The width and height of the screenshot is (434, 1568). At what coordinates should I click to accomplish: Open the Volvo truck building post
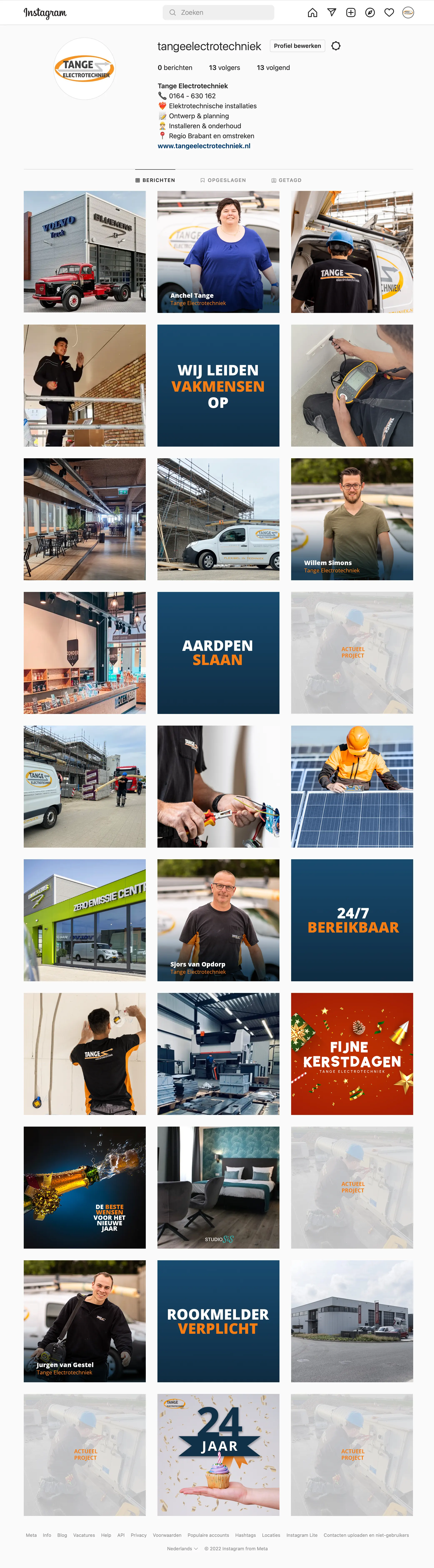coord(85,251)
